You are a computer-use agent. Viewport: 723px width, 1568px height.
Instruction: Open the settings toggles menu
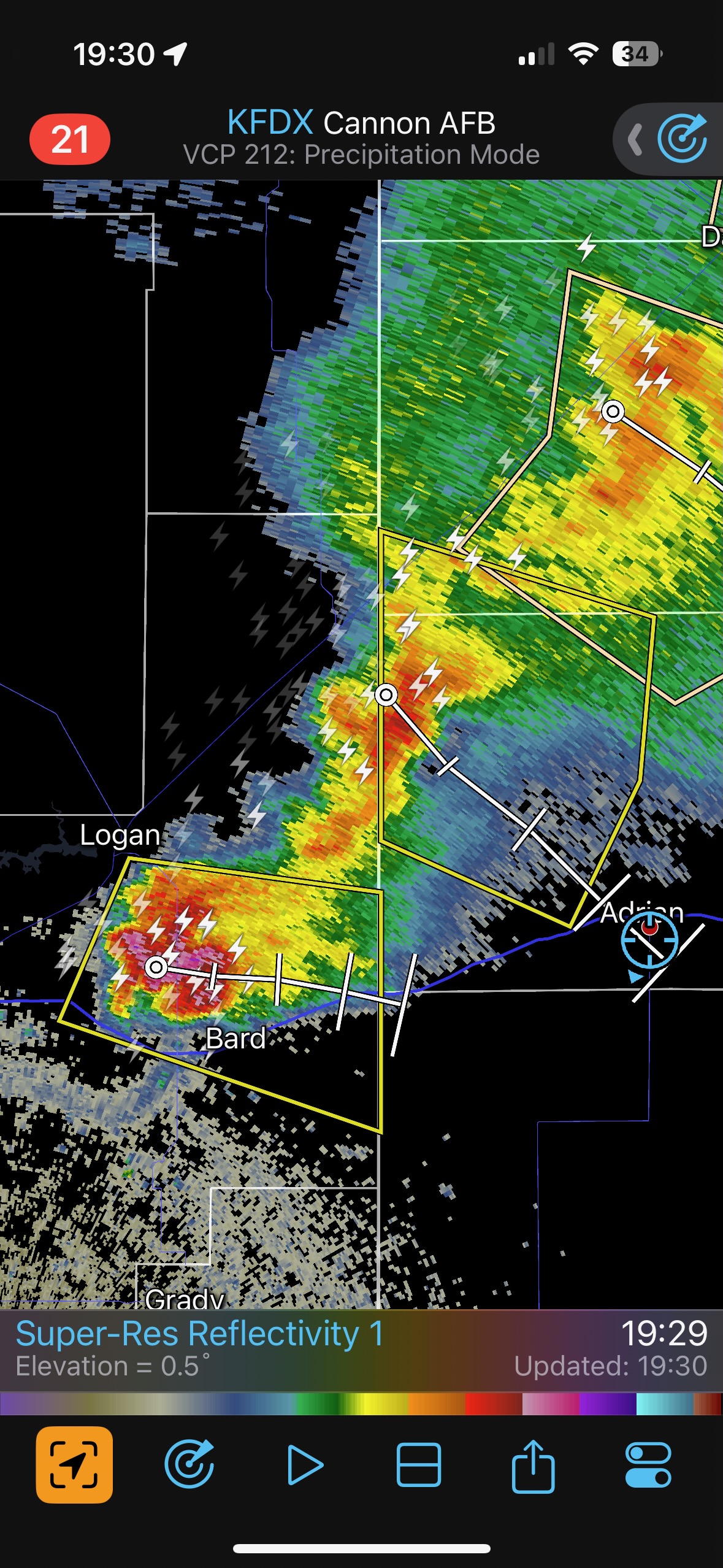tap(648, 1464)
